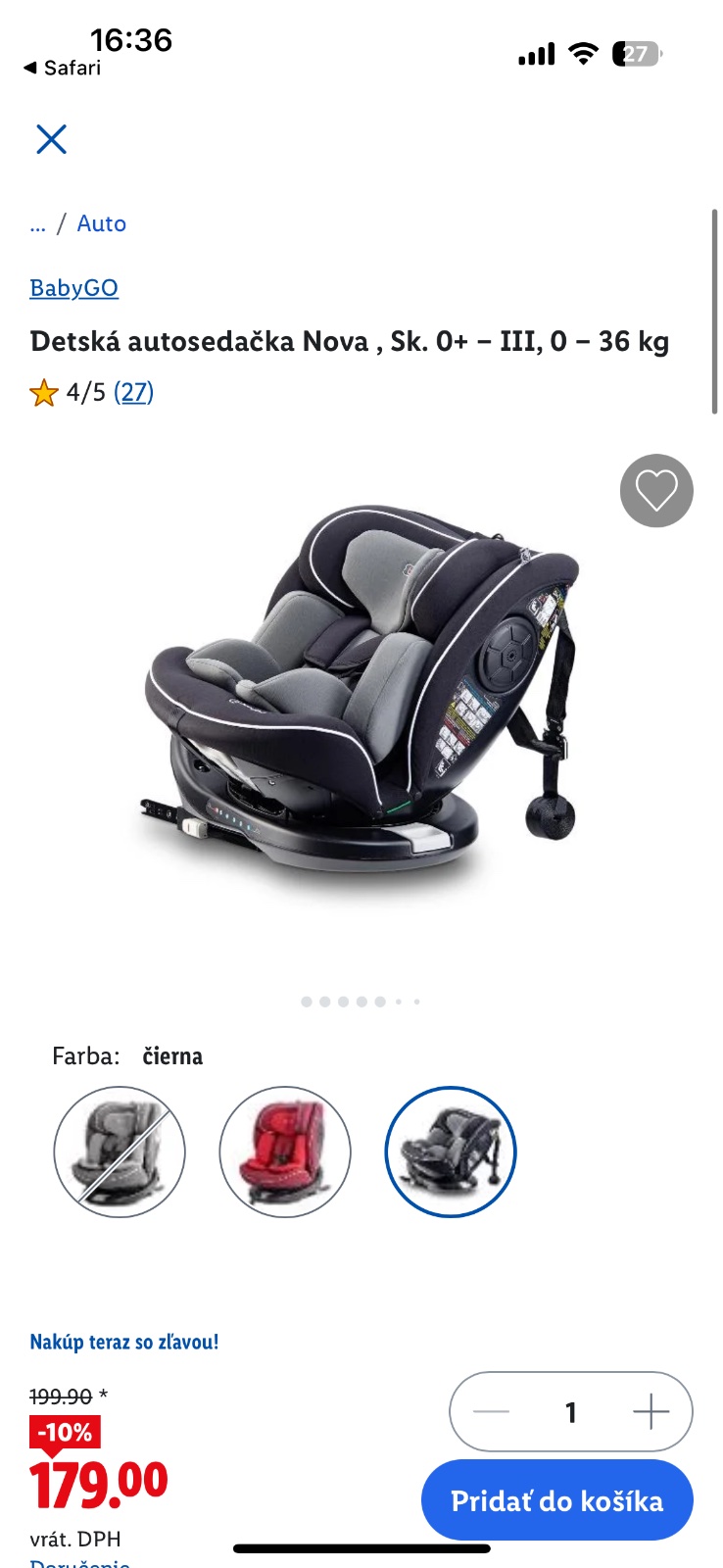Add the car seat to favorites
This screenshot has height=1568, width=723.
(656, 490)
